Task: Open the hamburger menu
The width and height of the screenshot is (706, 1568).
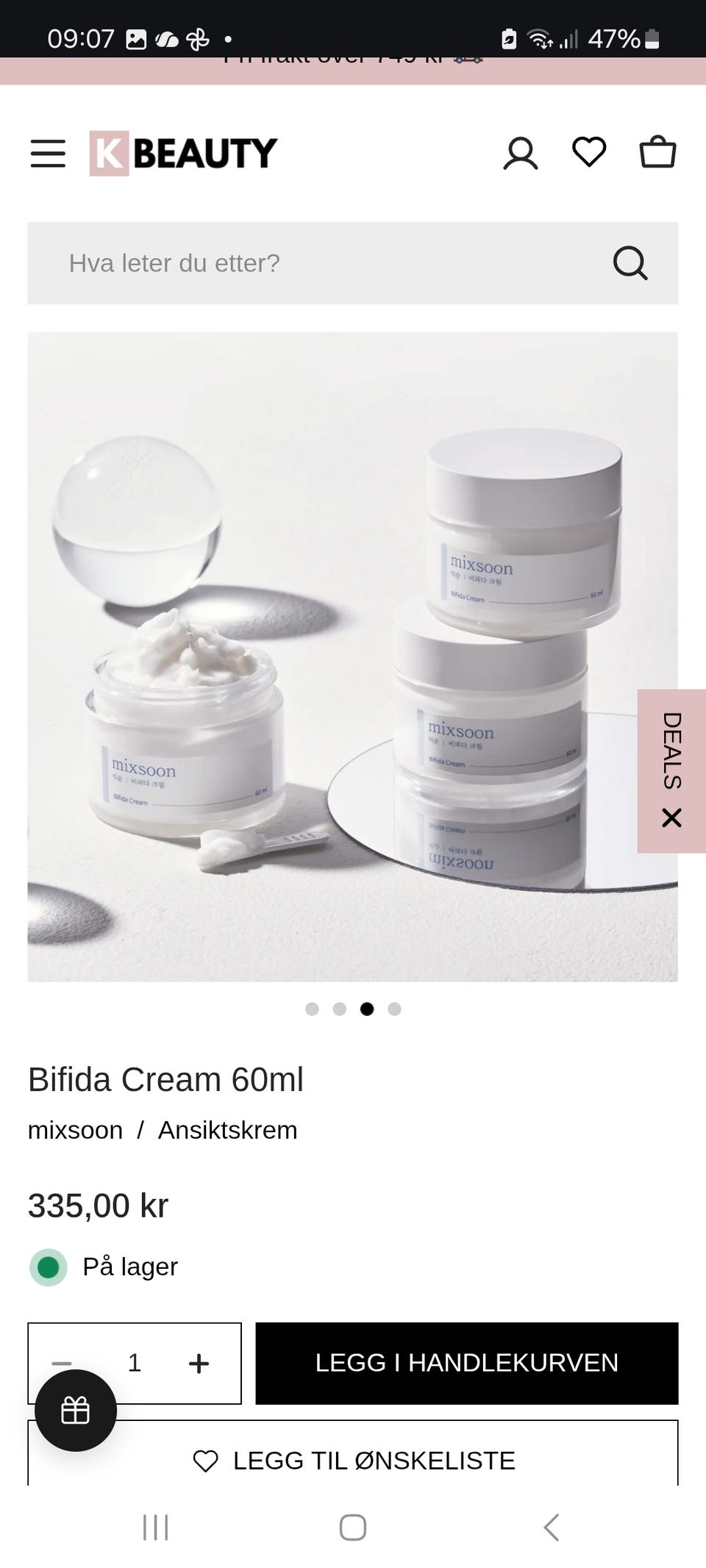Action: pos(48,154)
